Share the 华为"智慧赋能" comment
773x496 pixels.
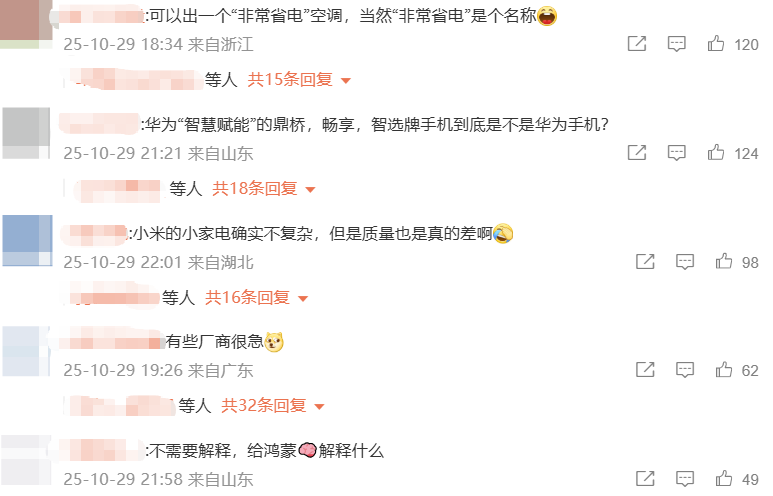pos(636,153)
